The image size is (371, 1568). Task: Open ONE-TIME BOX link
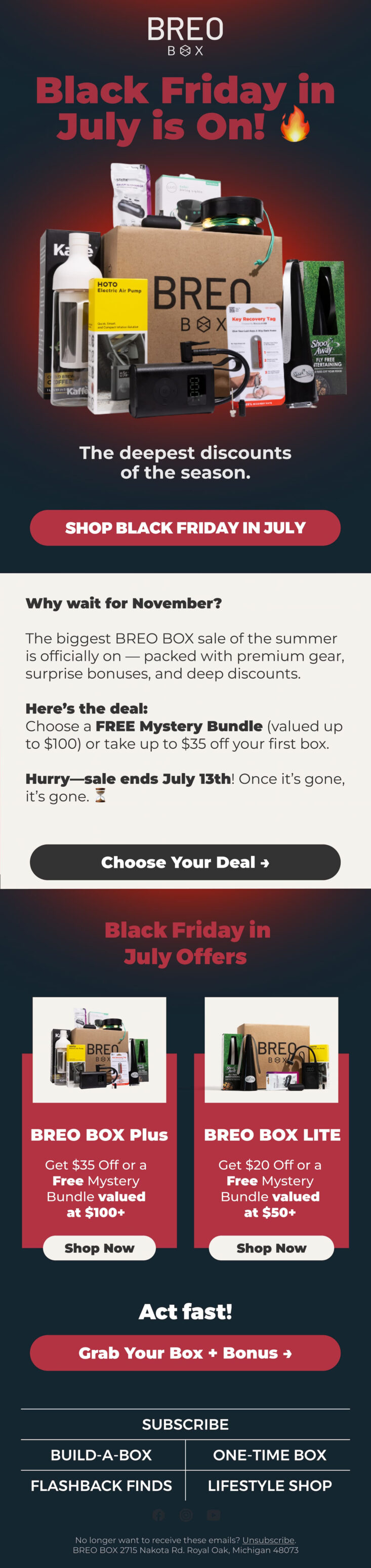click(x=269, y=1455)
